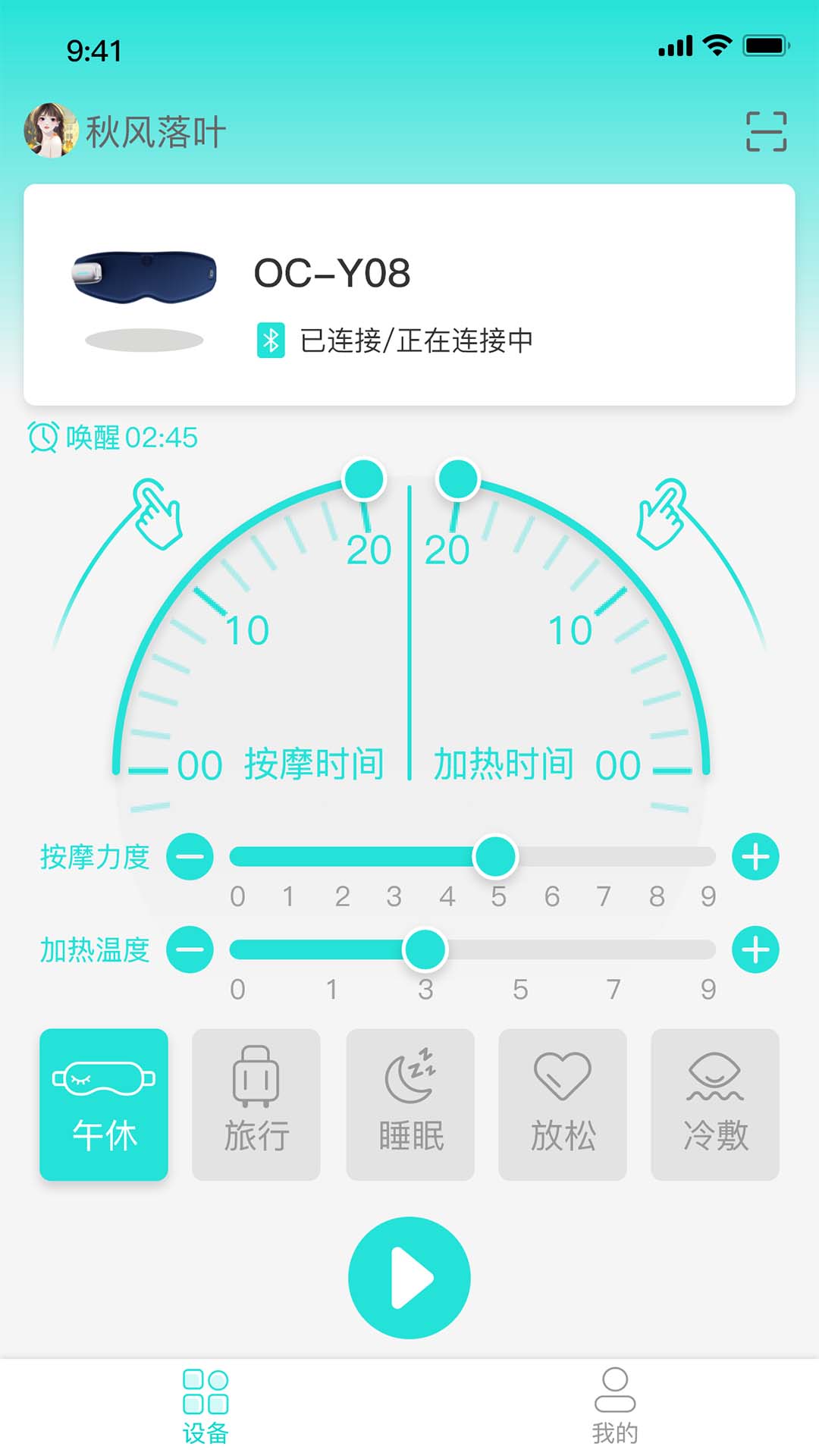Click the eye mask icon in 午休 mode
819x1456 pixels.
(103, 1077)
